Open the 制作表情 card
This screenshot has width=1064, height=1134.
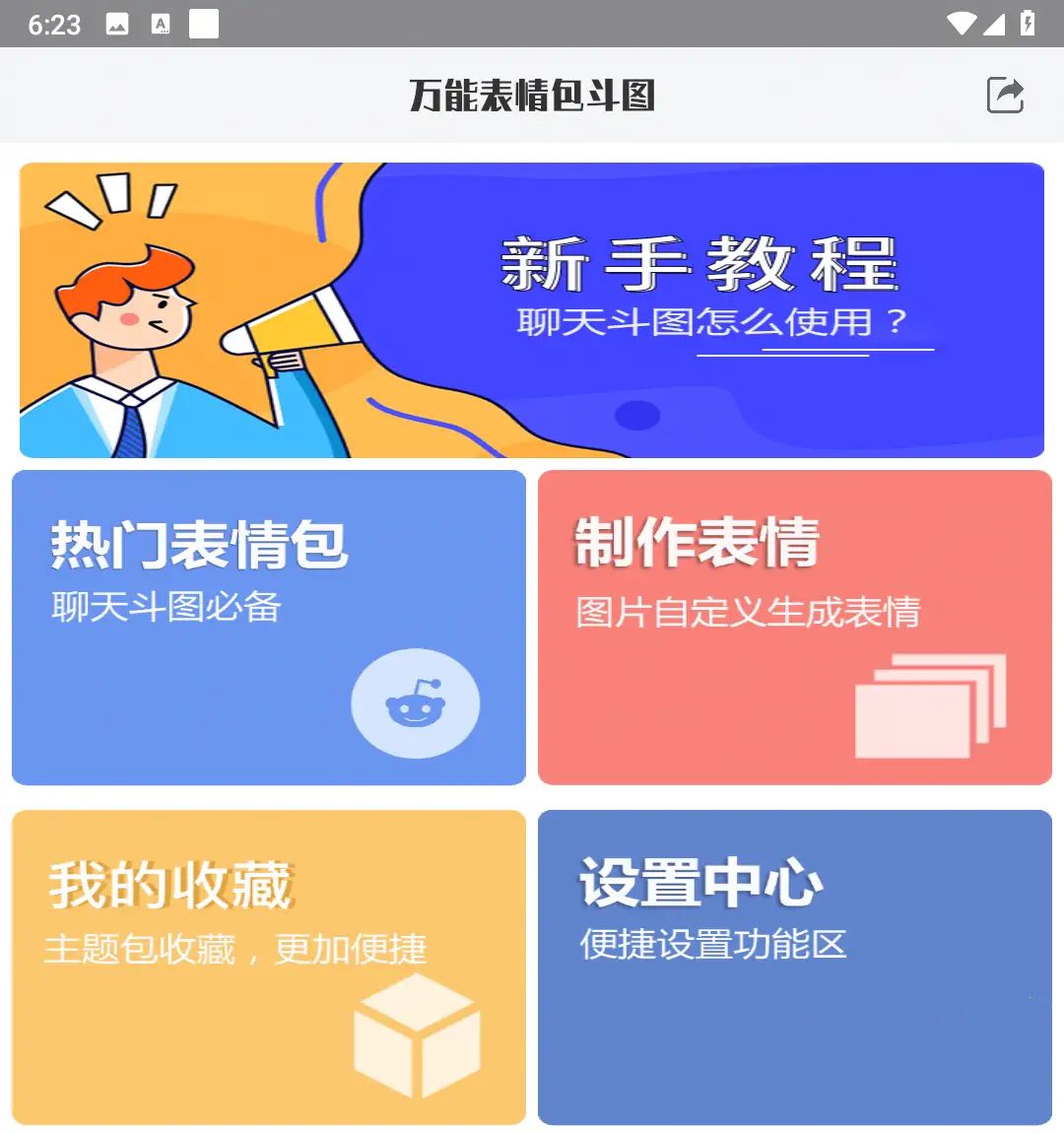tap(794, 628)
